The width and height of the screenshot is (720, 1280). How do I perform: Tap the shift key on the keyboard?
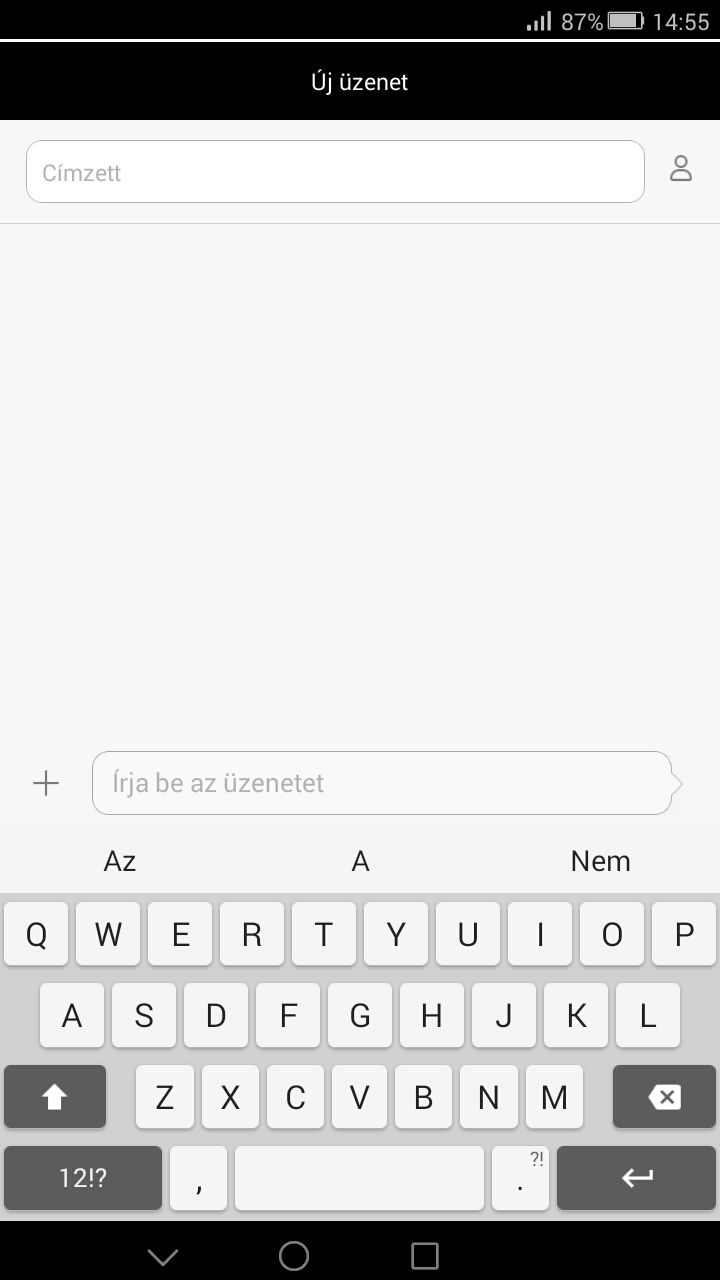[x=55, y=1097]
